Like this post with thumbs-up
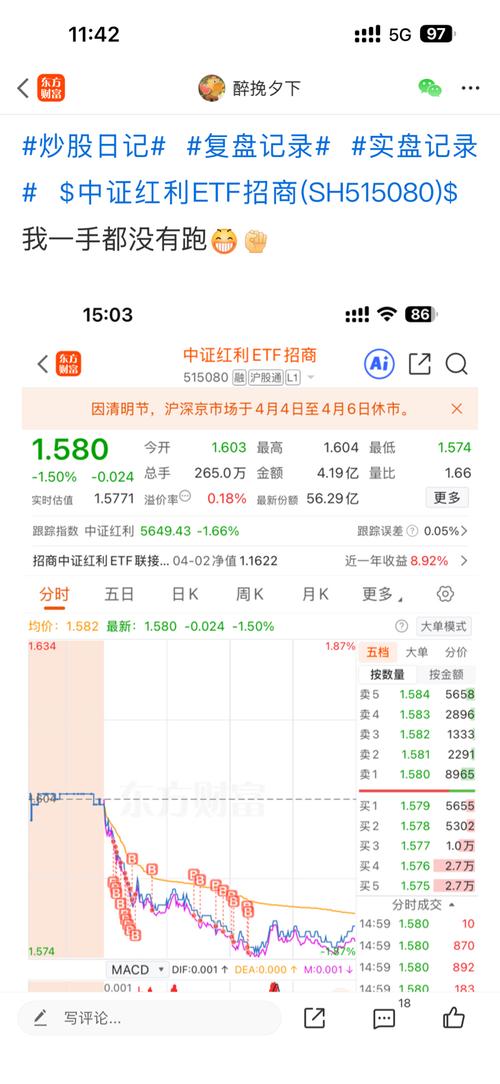The width and height of the screenshot is (500, 1084). tap(454, 1017)
